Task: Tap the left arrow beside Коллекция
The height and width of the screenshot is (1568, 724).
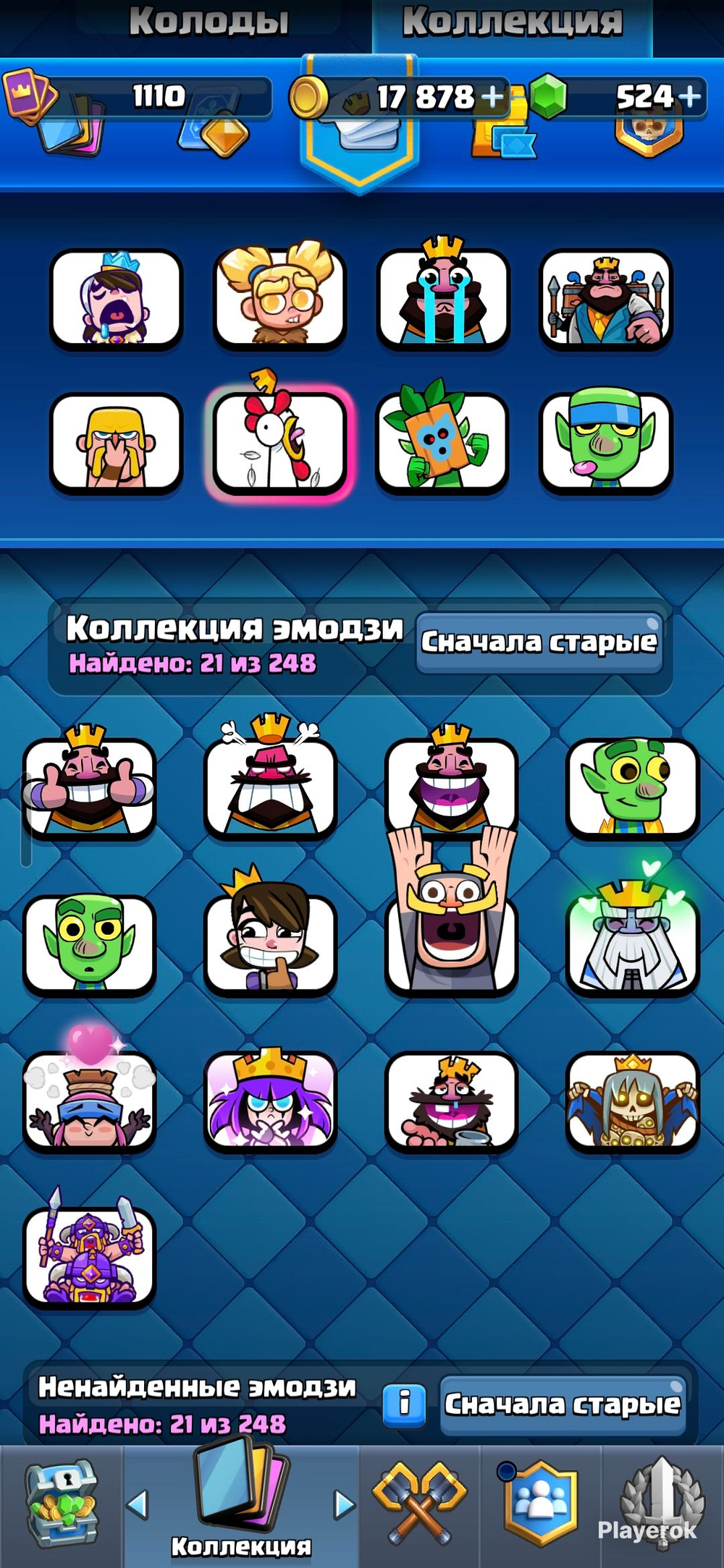Action: [138, 1505]
